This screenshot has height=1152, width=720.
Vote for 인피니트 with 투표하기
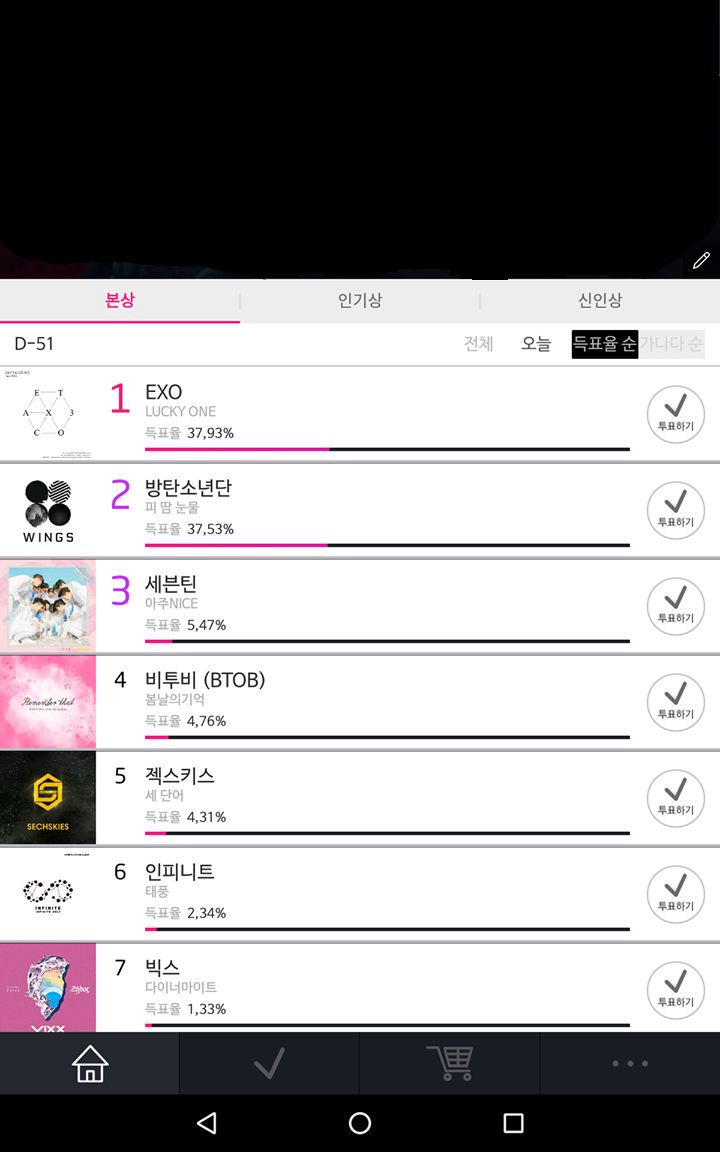pos(676,894)
